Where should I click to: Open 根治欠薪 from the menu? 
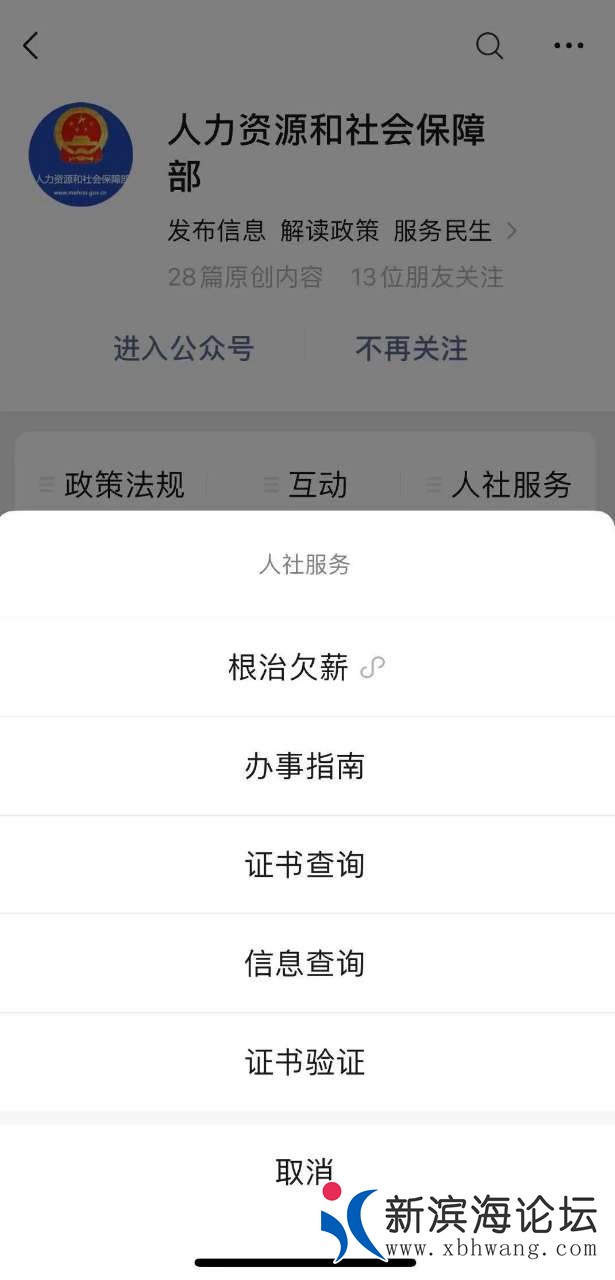tap(305, 667)
